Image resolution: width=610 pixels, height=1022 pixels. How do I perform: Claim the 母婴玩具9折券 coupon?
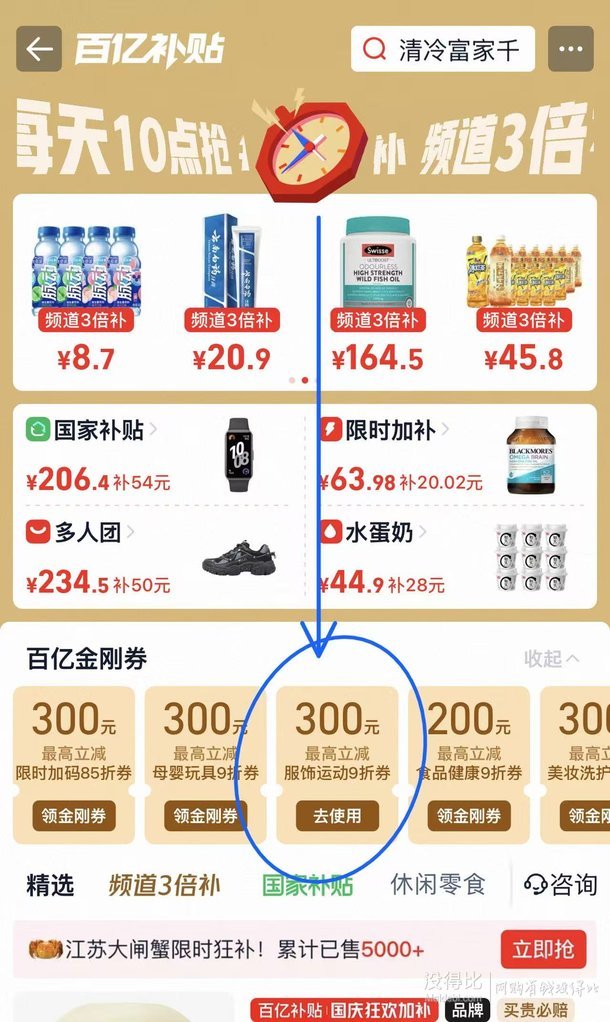[205, 816]
